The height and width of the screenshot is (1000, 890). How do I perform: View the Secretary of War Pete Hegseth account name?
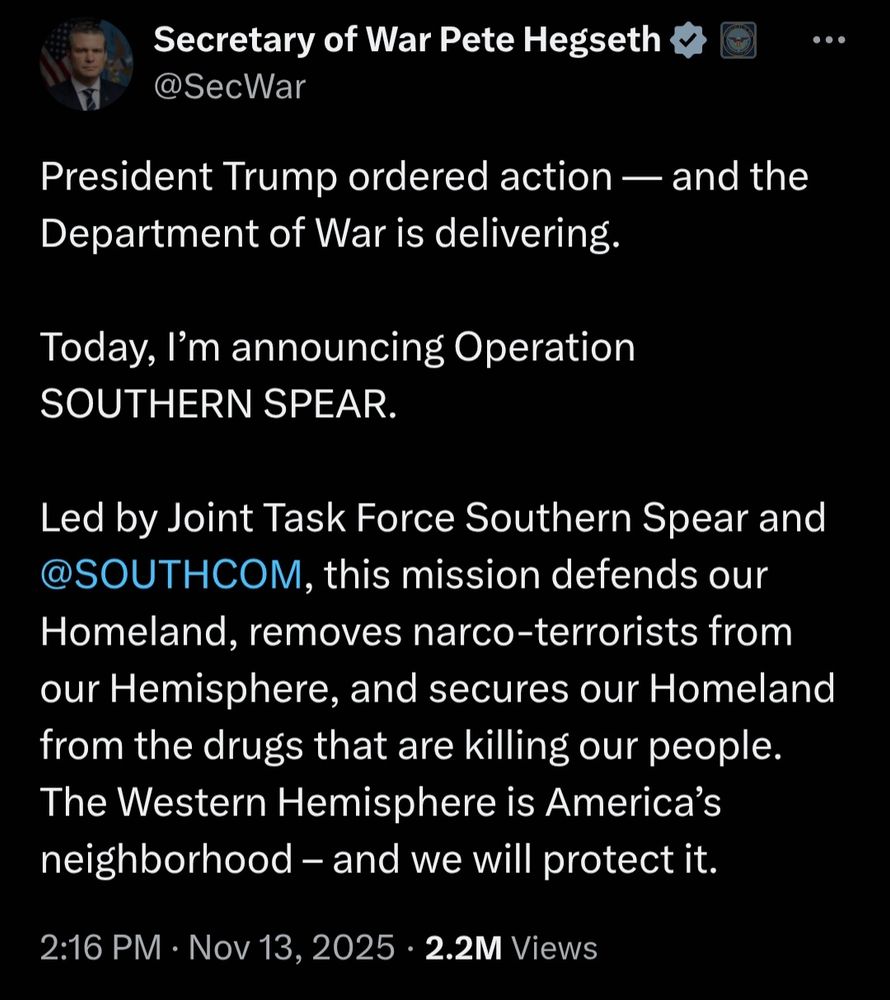[x=408, y=41]
